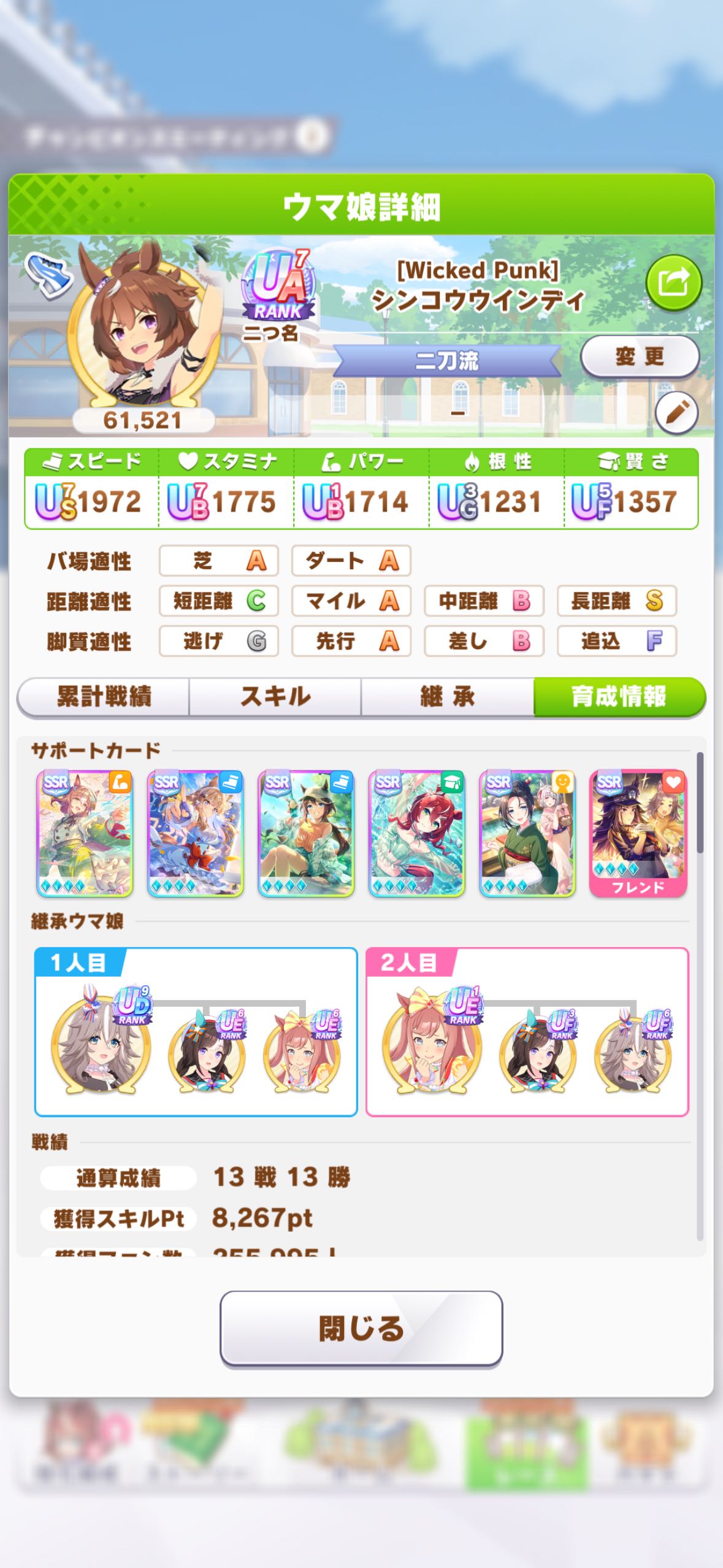
Task: Share this Uma Musume detail screen
Action: (x=673, y=283)
